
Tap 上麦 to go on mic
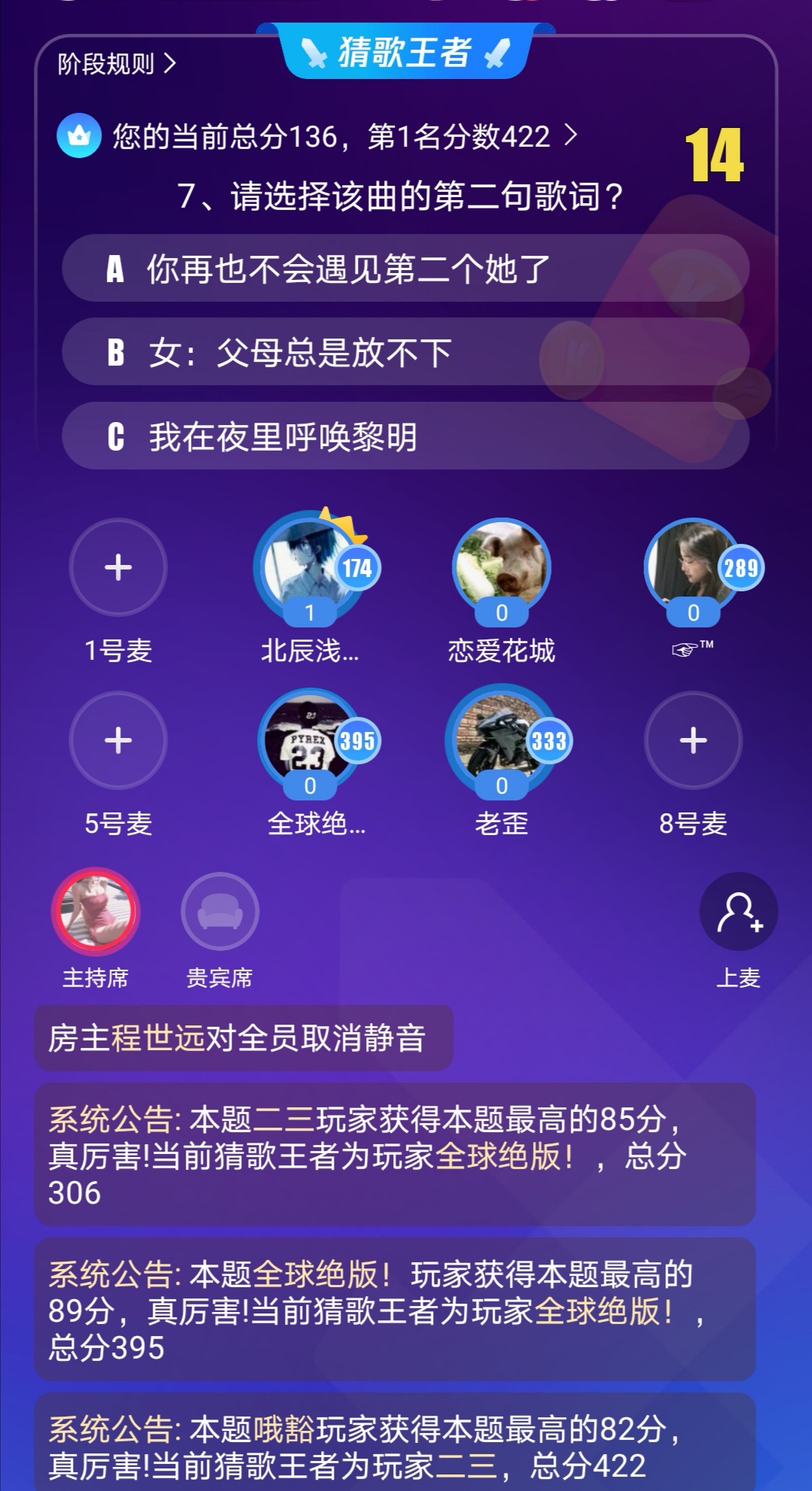coord(738,911)
